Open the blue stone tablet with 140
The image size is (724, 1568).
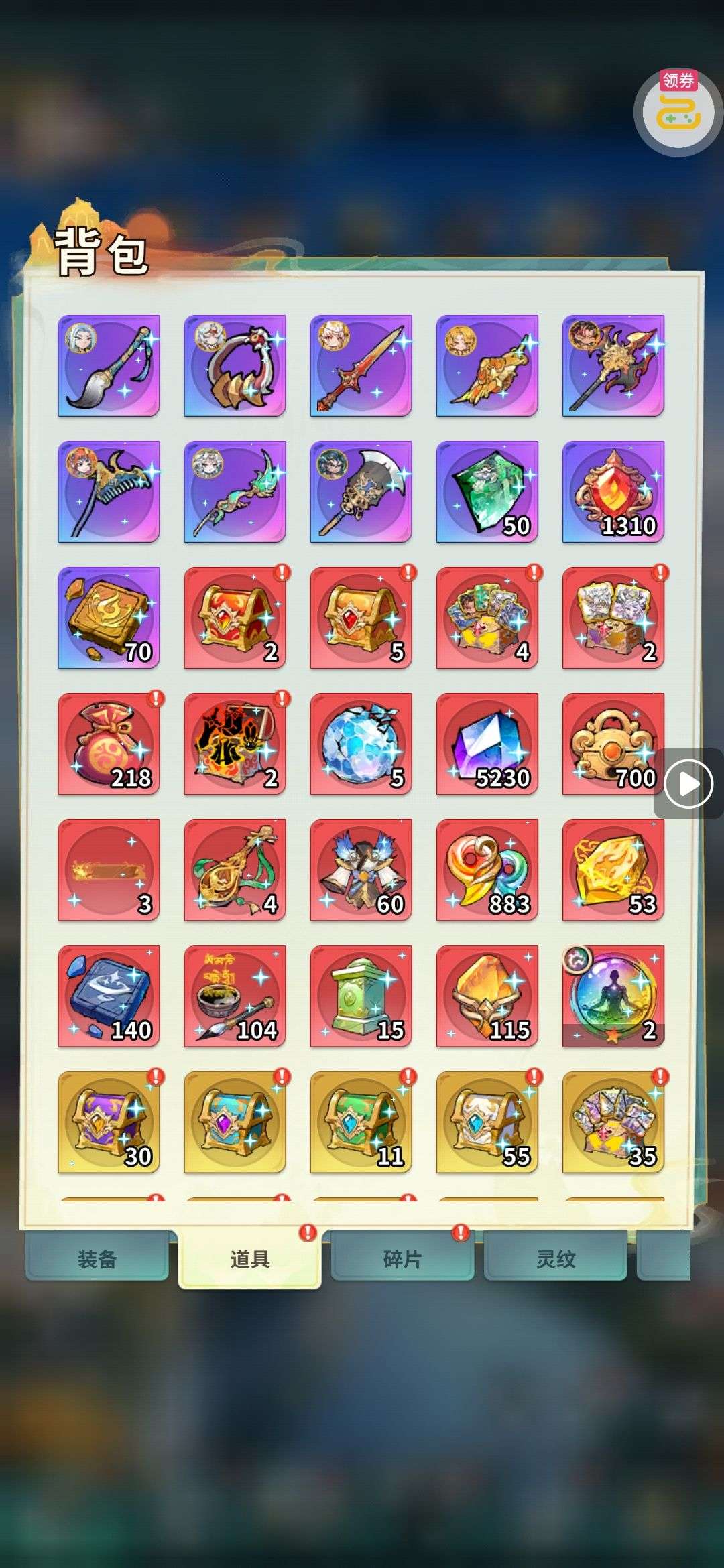tap(109, 996)
